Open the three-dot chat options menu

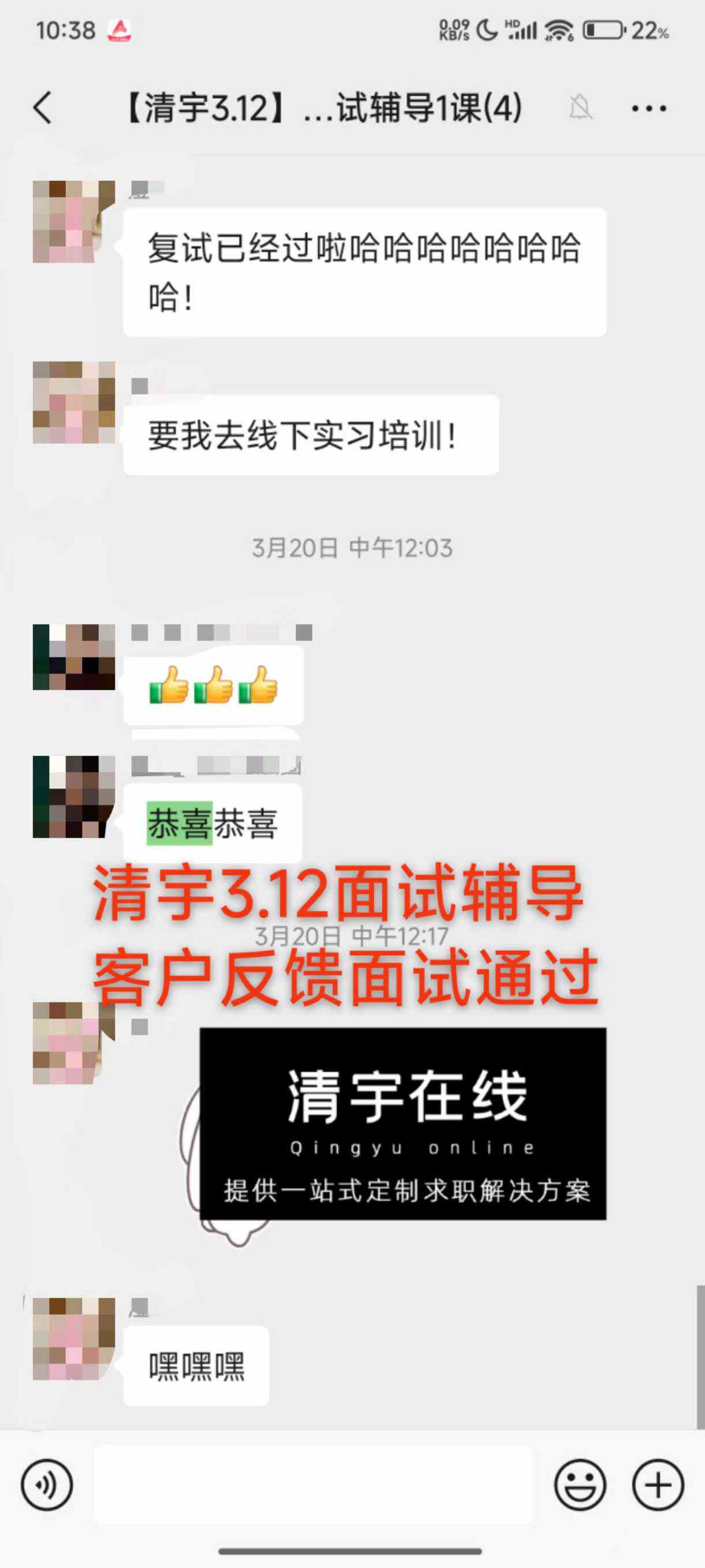click(648, 109)
